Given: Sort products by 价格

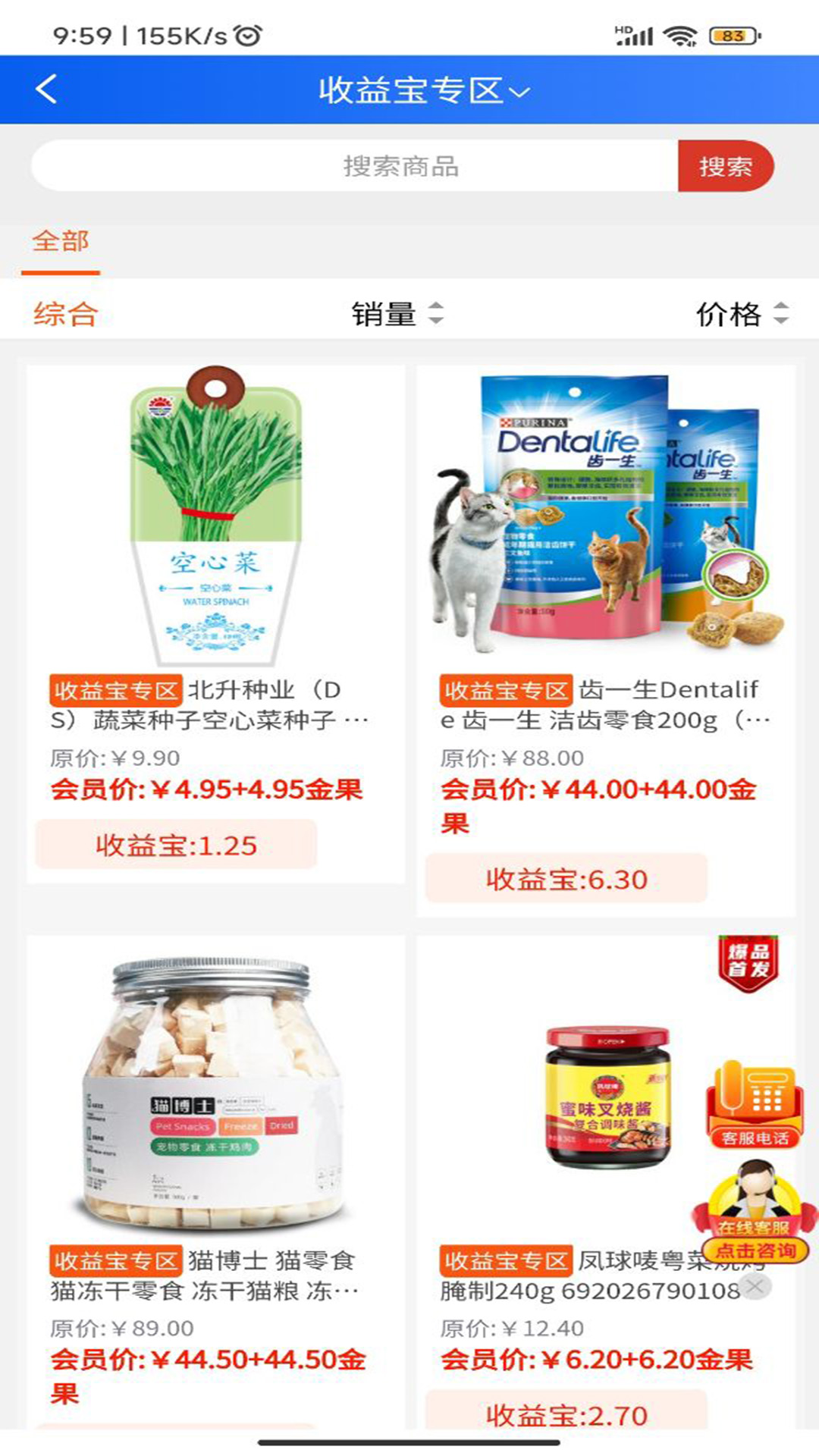Looking at the screenshot, I should [x=742, y=314].
